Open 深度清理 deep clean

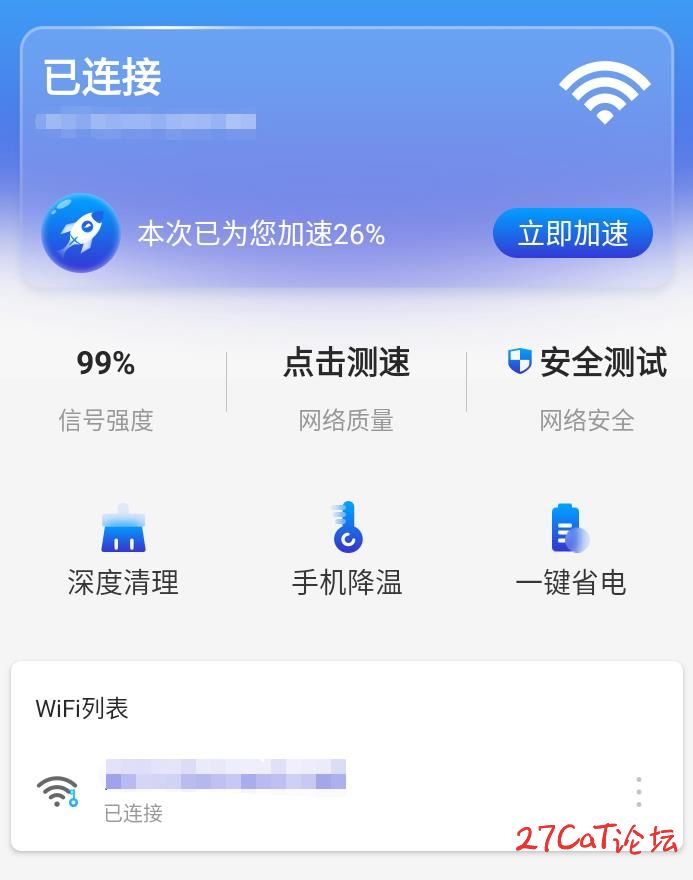point(123,550)
